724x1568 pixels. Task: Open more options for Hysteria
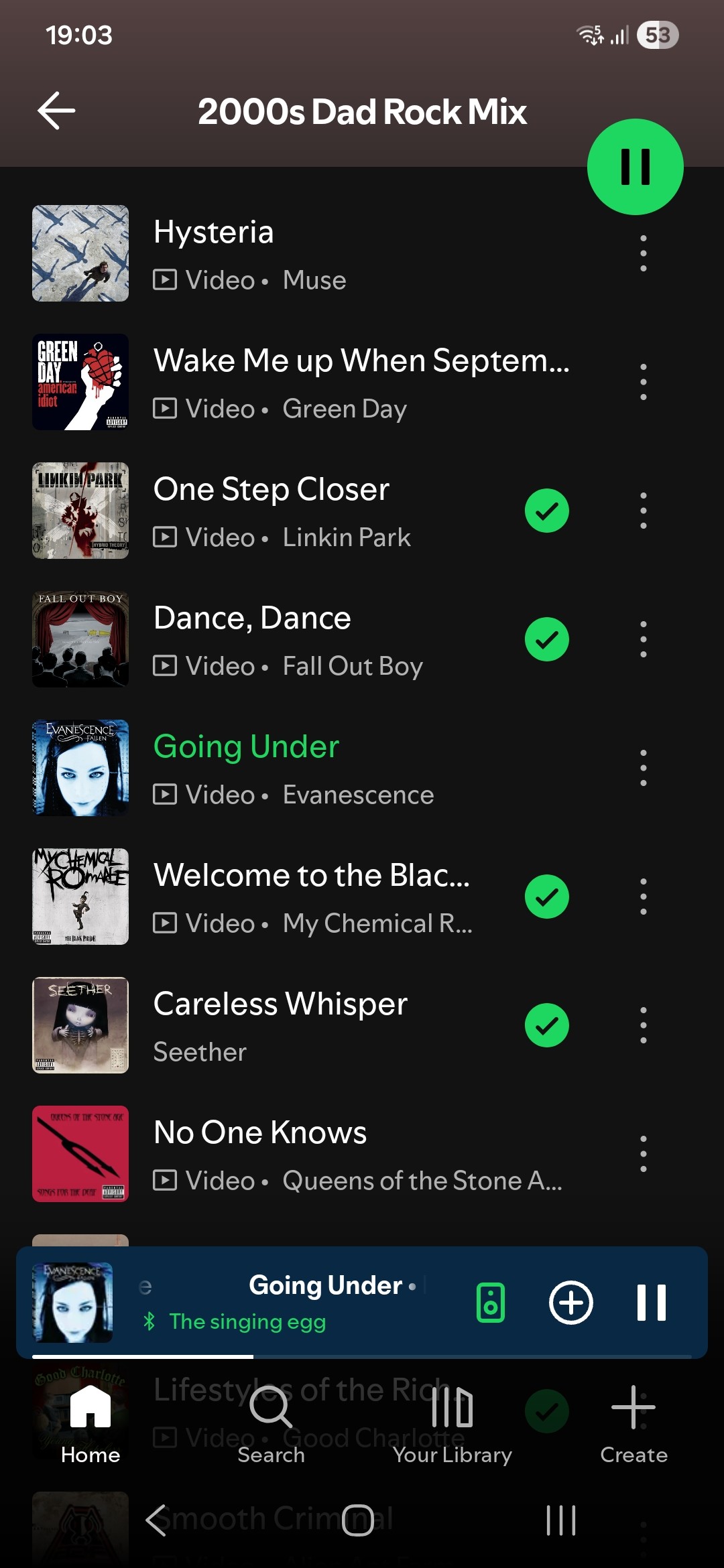click(643, 253)
